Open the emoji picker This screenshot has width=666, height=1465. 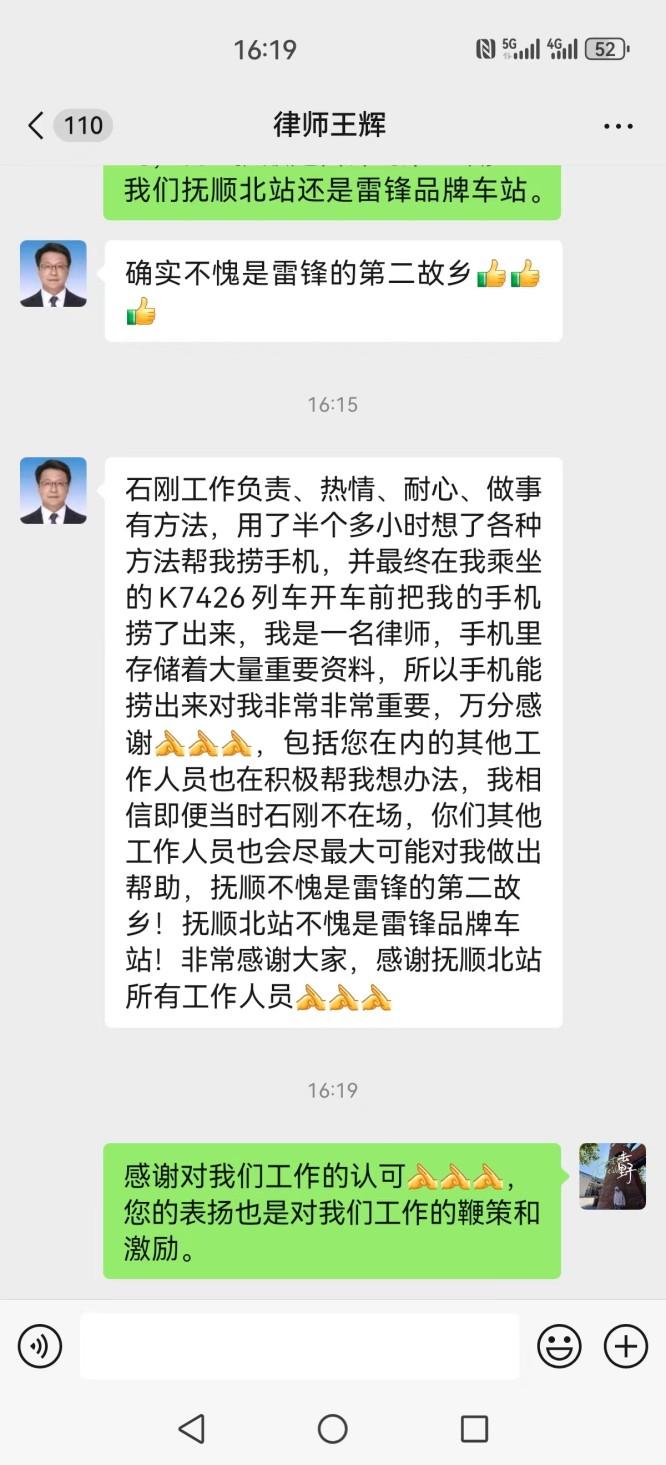pyautogui.click(x=559, y=1346)
